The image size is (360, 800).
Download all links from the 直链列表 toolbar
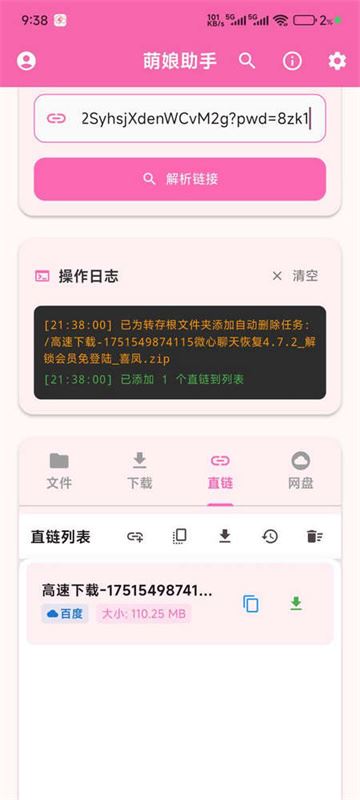[x=225, y=536]
